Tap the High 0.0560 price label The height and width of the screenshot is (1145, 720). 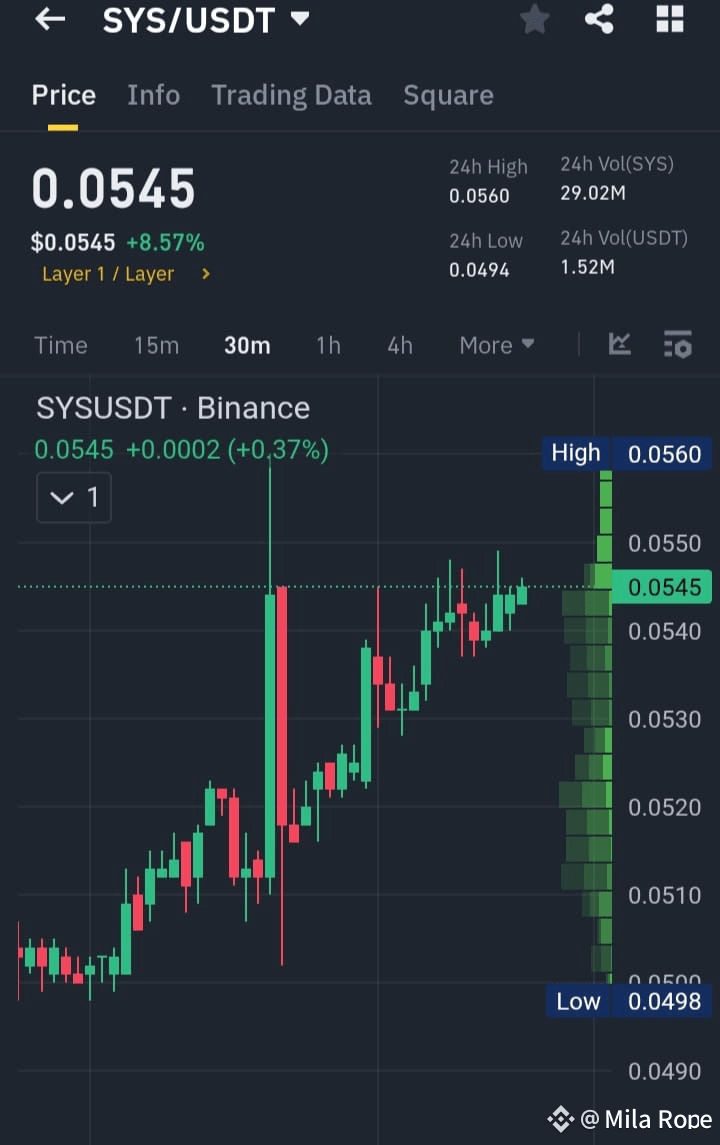tap(625, 453)
